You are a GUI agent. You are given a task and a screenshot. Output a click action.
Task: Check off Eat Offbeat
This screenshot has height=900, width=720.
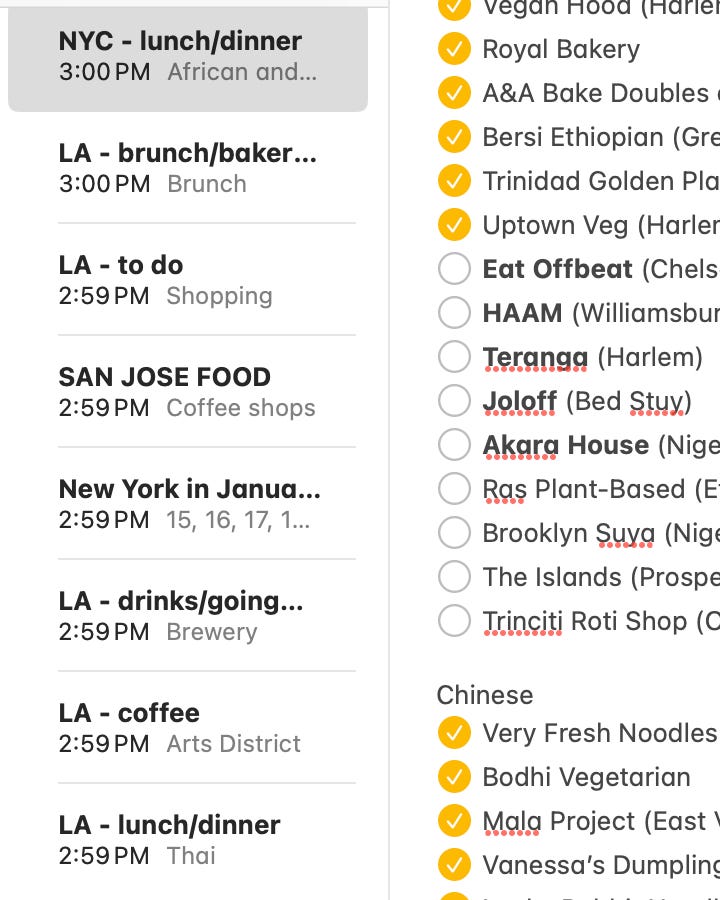click(454, 269)
